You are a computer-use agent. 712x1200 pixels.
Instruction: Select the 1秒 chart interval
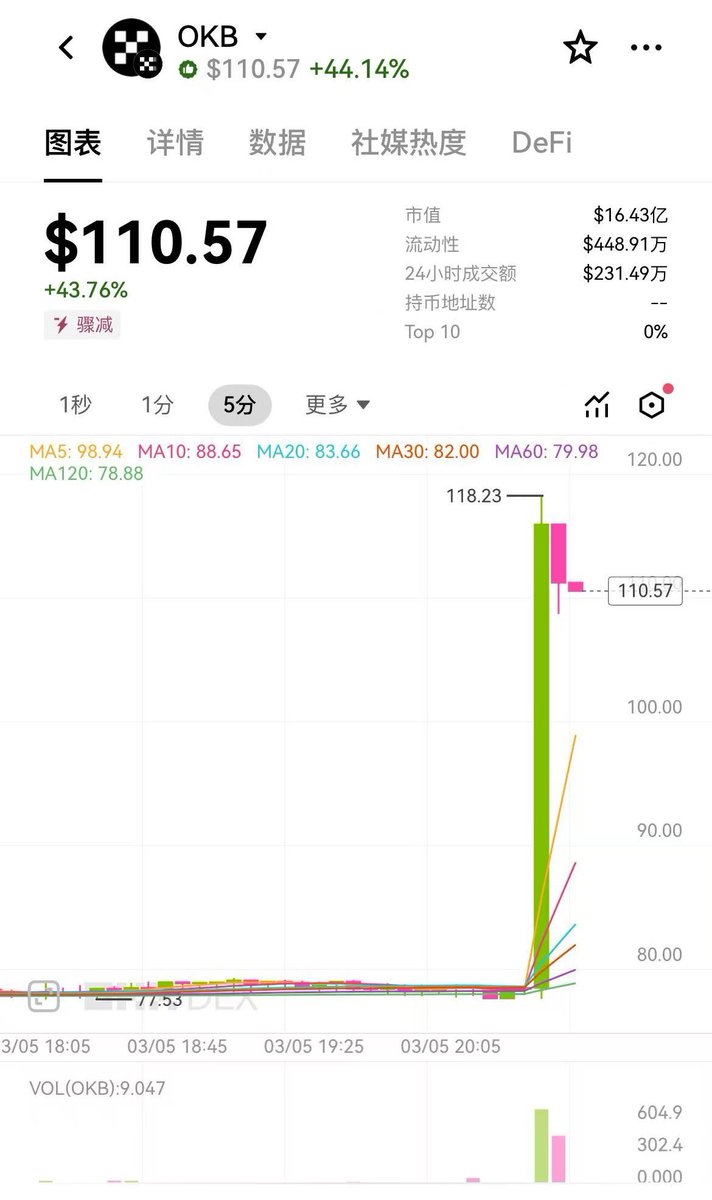(75, 405)
